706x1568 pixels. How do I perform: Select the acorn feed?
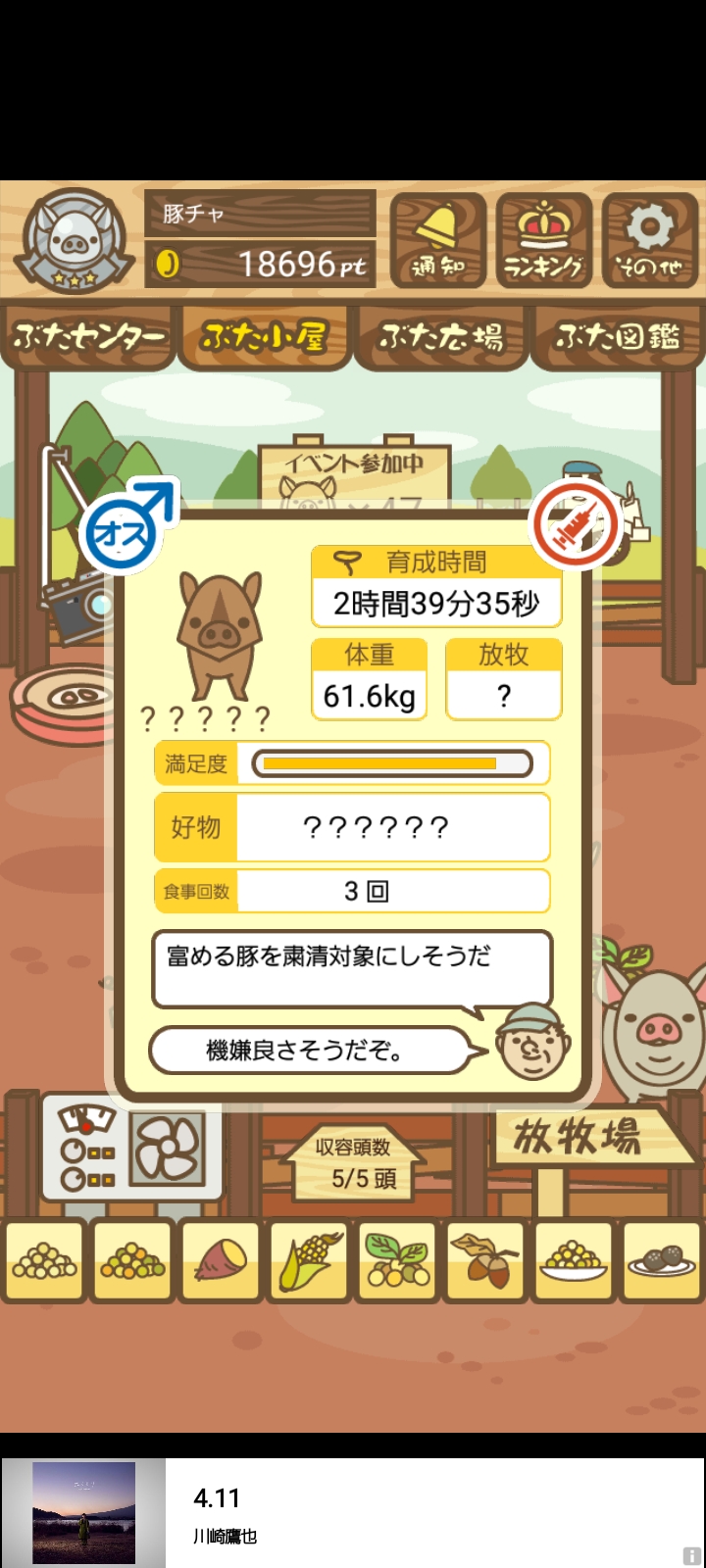(x=485, y=1260)
